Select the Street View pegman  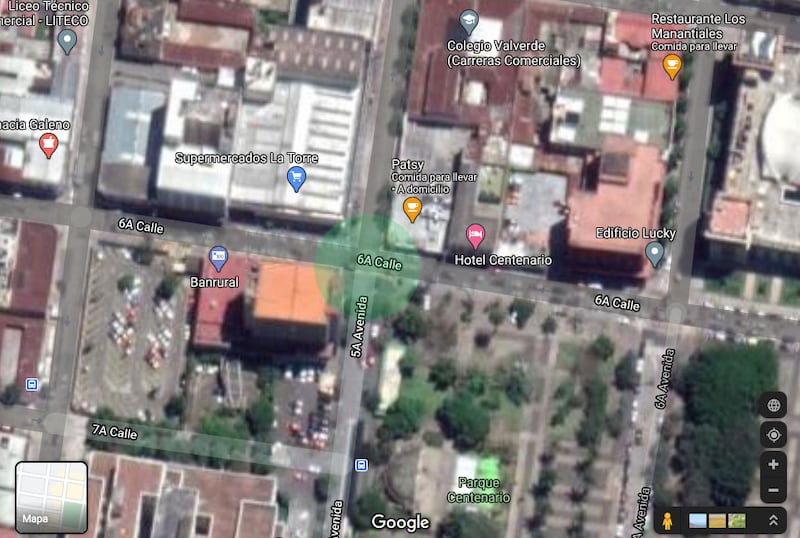click(x=667, y=521)
